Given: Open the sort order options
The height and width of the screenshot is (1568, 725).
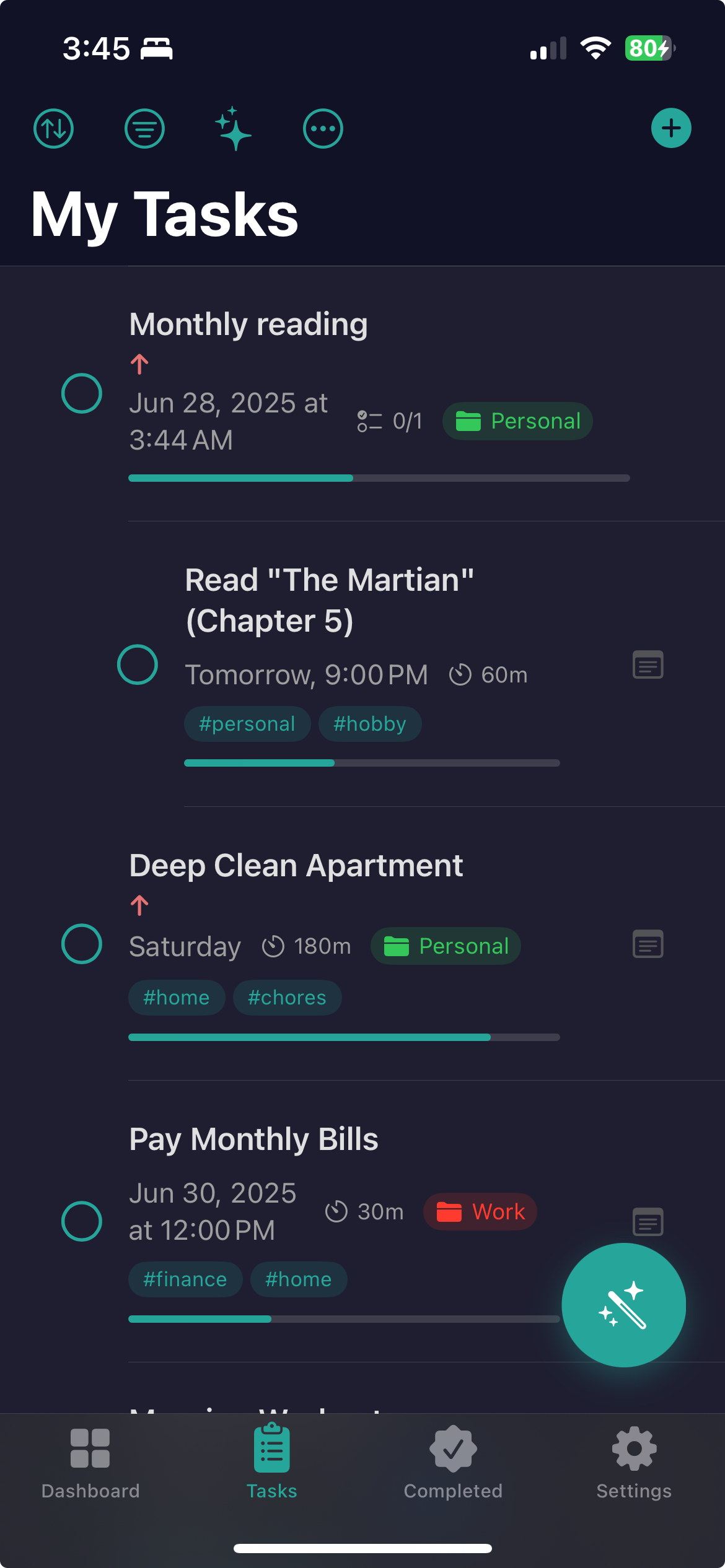Looking at the screenshot, I should click(x=53, y=128).
